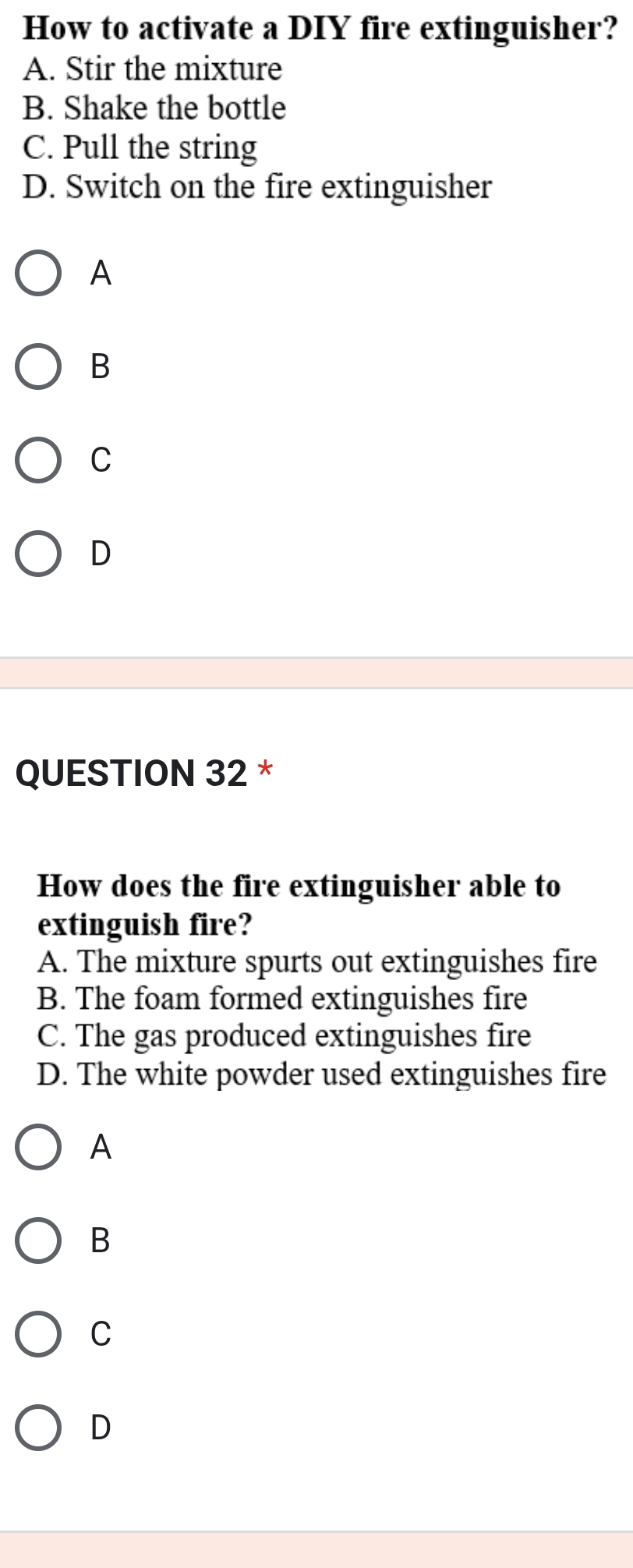The height and width of the screenshot is (1568, 633).
Task: Select option A for the DIY extinguisher question
Action: tap(38, 274)
